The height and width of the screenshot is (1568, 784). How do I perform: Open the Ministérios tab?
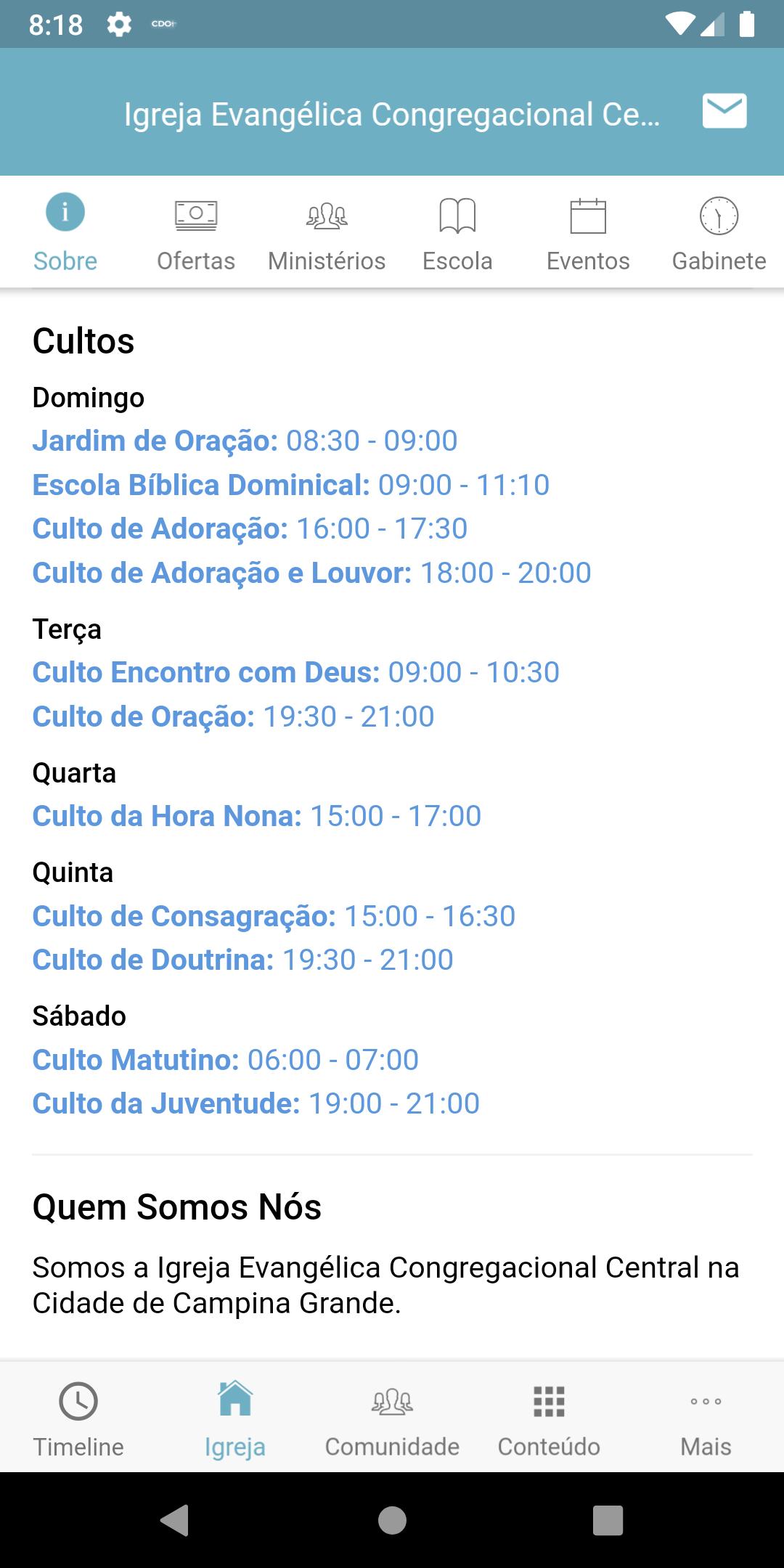point(327,233)
